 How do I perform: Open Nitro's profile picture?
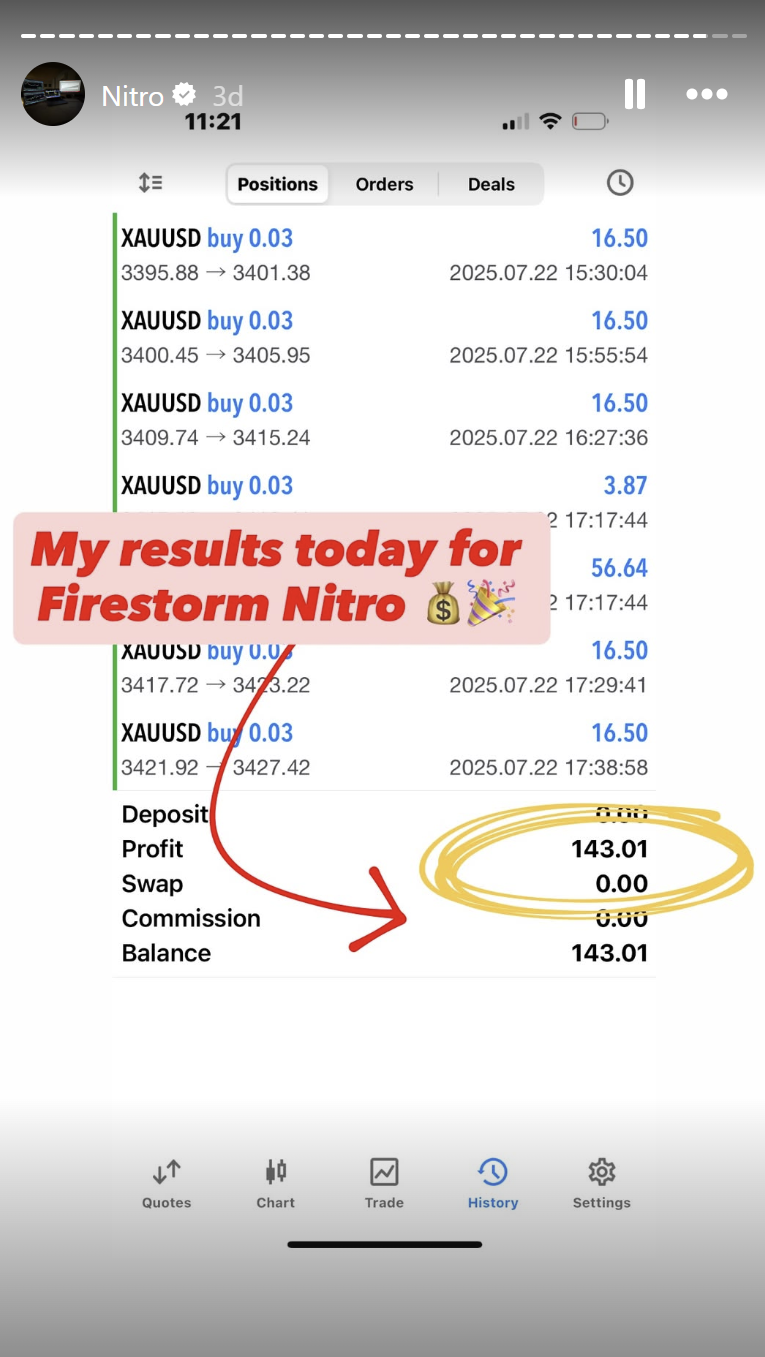(x=53, y=94)
